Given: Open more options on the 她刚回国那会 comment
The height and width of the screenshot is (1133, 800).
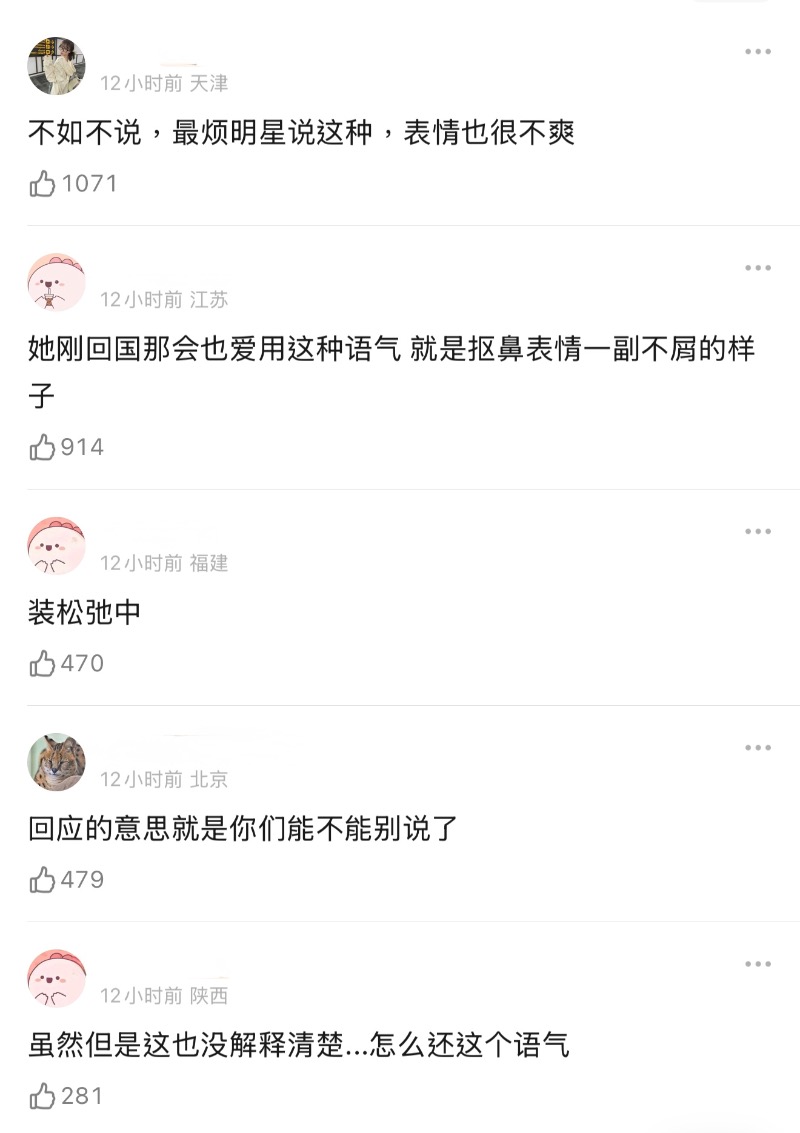Looking at the screenshot, I should pos(757,268).
